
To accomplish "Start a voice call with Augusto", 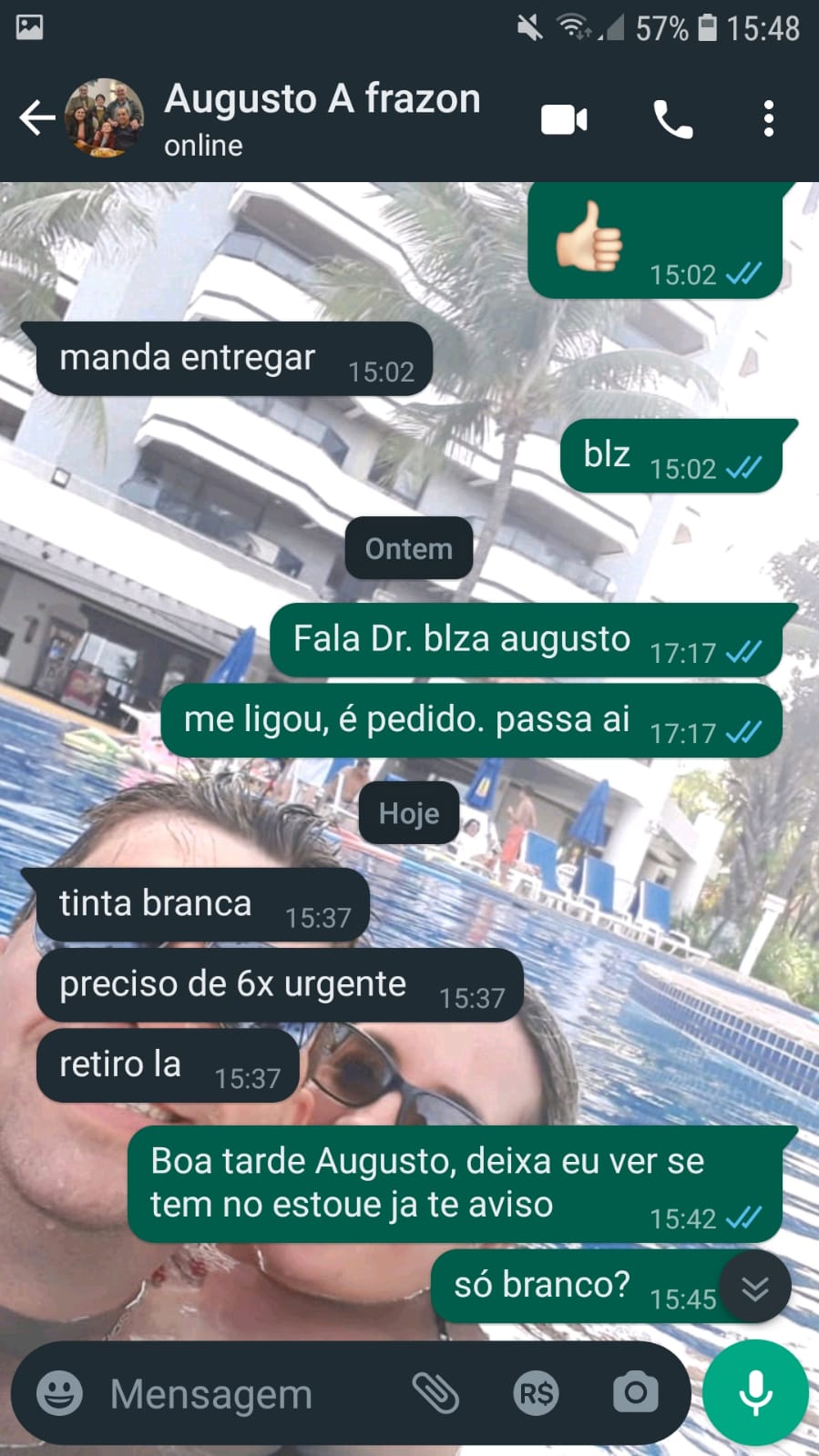I will (673, 119).
